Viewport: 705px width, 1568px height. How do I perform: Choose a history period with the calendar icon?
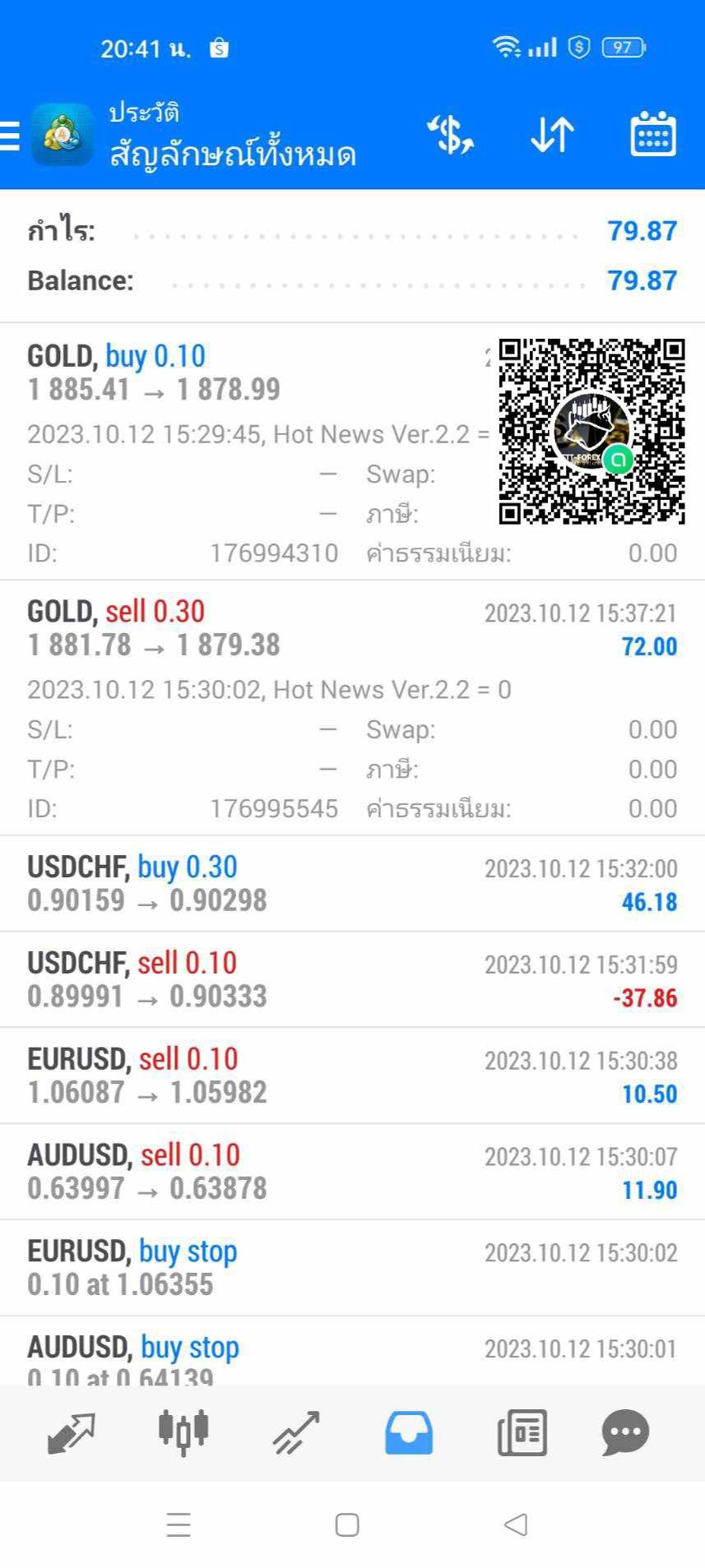tap(653, 134)
